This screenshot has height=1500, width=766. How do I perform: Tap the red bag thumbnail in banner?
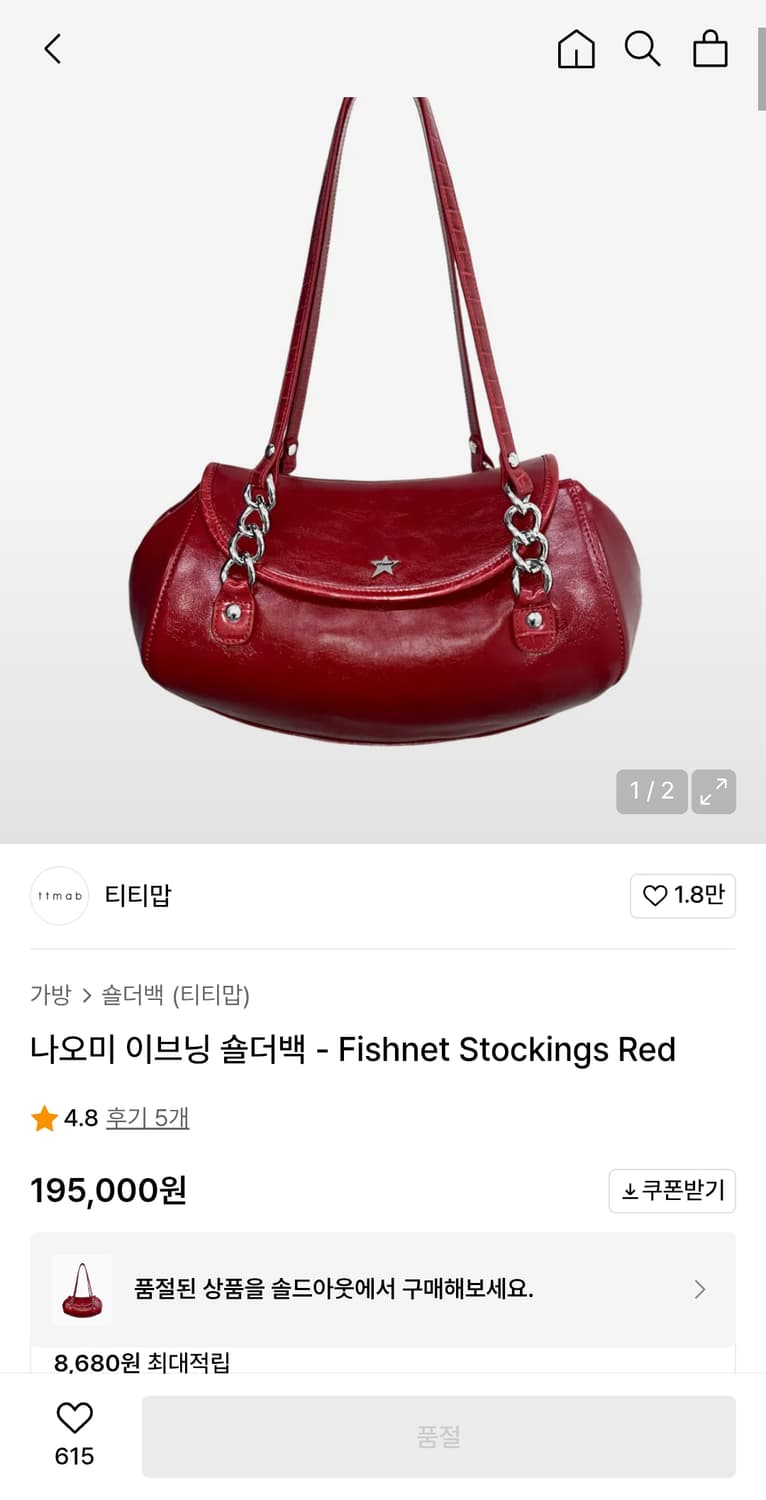pyautogui.click(x=82, y=1289)
